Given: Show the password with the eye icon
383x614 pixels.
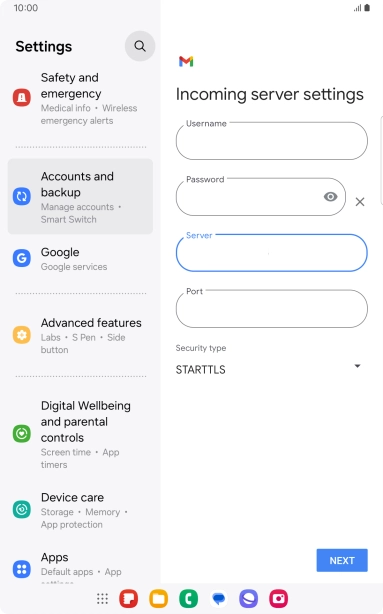Looking at the screenshot, I should click(x=331, y=197).
